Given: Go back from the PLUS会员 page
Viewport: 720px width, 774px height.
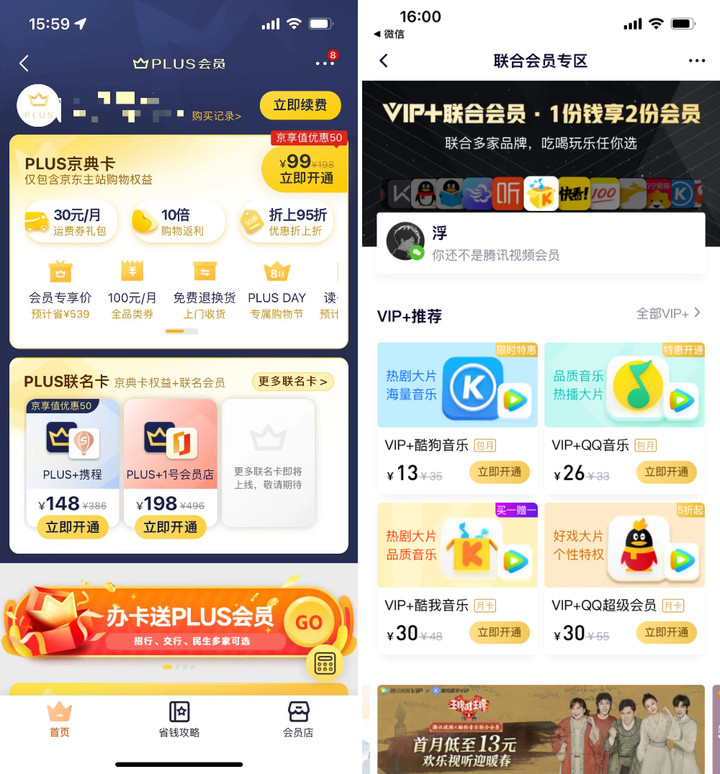Looking at the screenshot, I should [x=24, y=63].
